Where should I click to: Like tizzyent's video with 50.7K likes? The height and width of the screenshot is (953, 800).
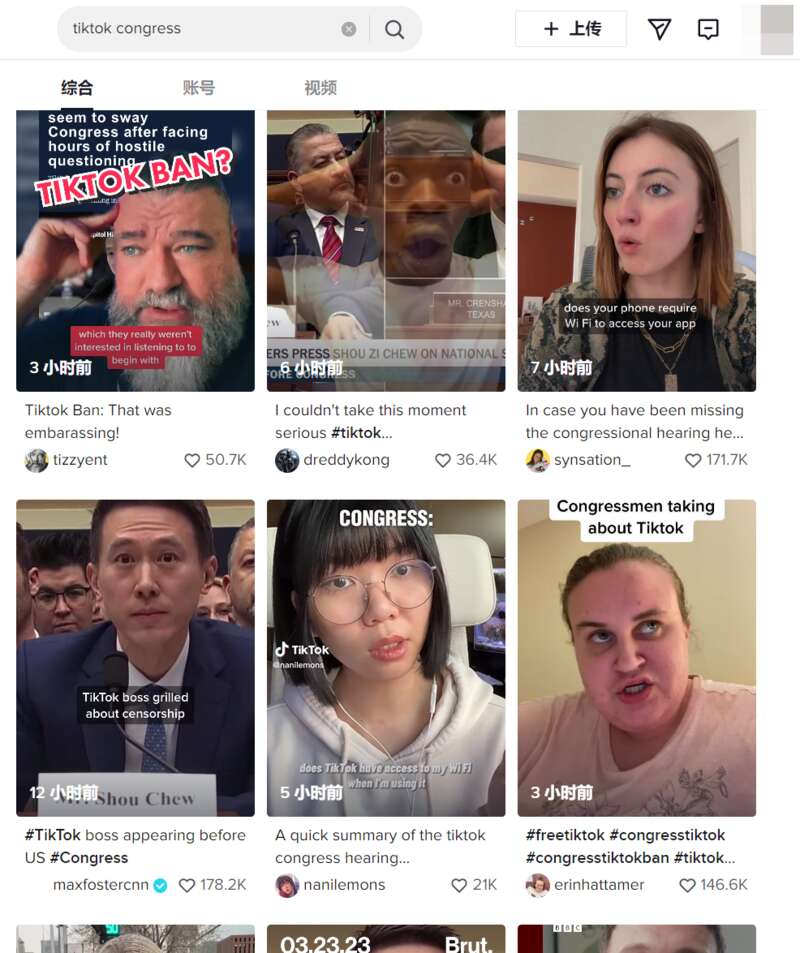(x=193, y=460)
